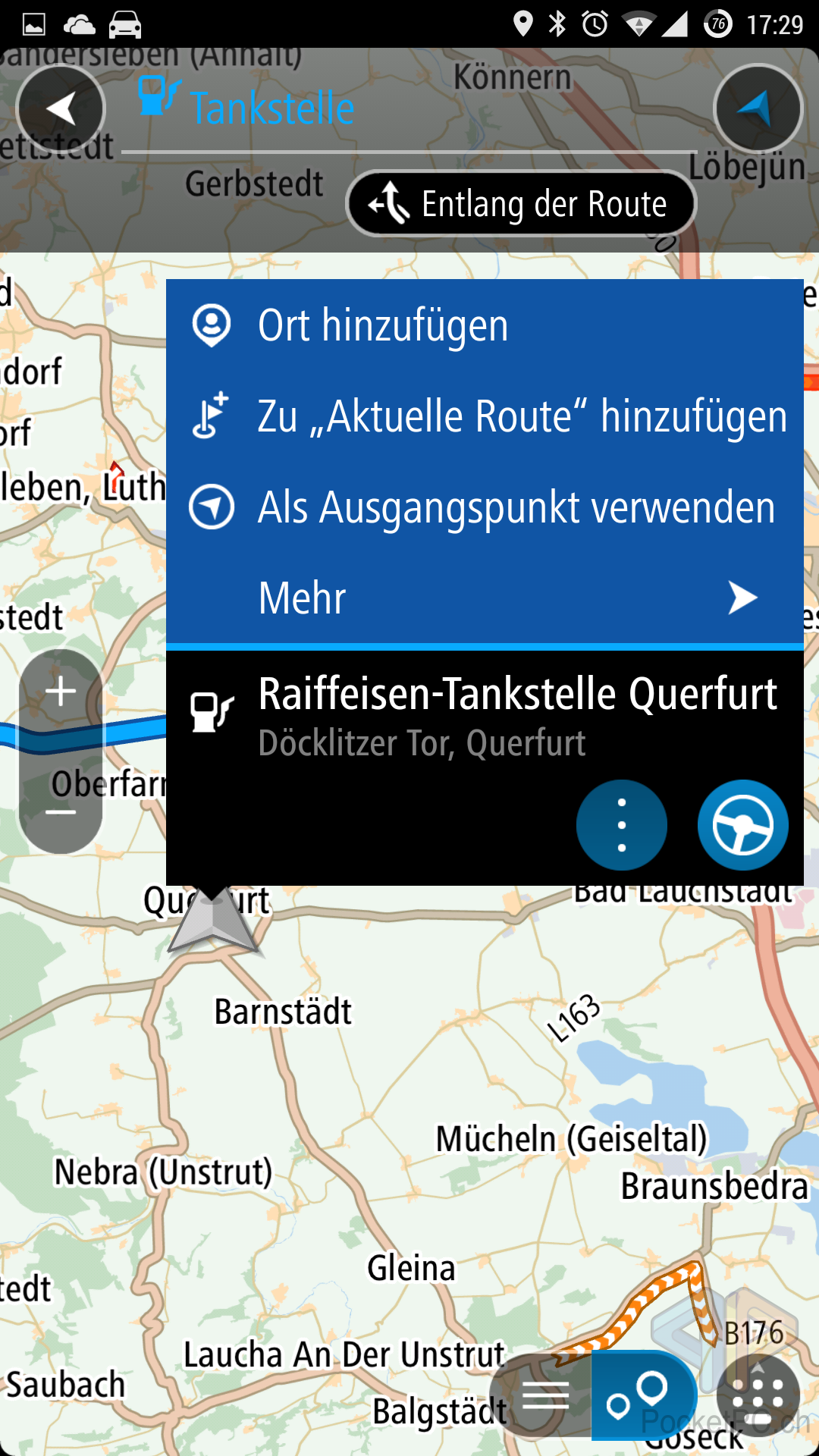819x1456 pixels.
Task: Open the main menu dots button
Action: [x=758, y=1396]
